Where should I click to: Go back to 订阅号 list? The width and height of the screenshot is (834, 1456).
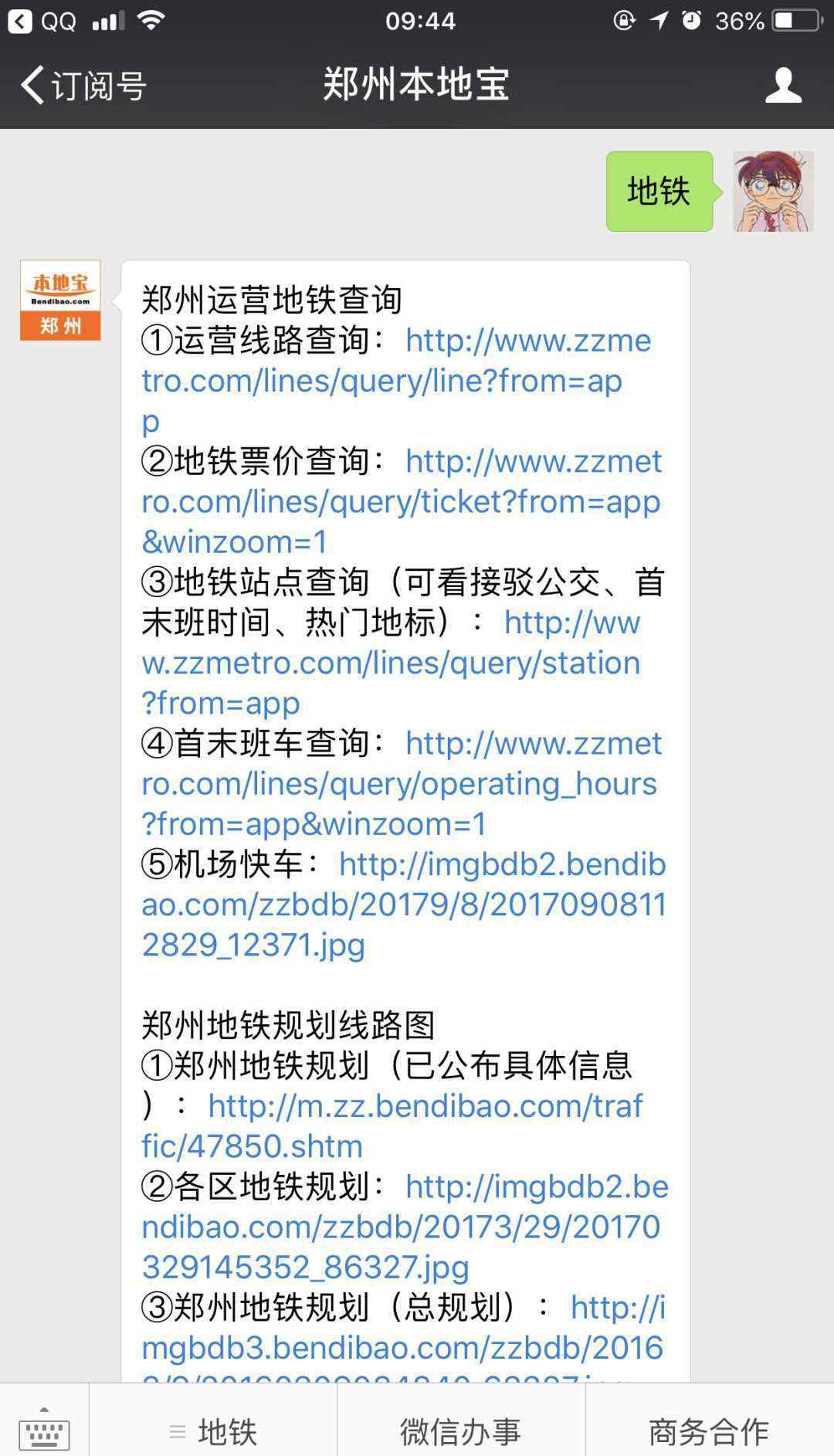click(x=83, y=85)
